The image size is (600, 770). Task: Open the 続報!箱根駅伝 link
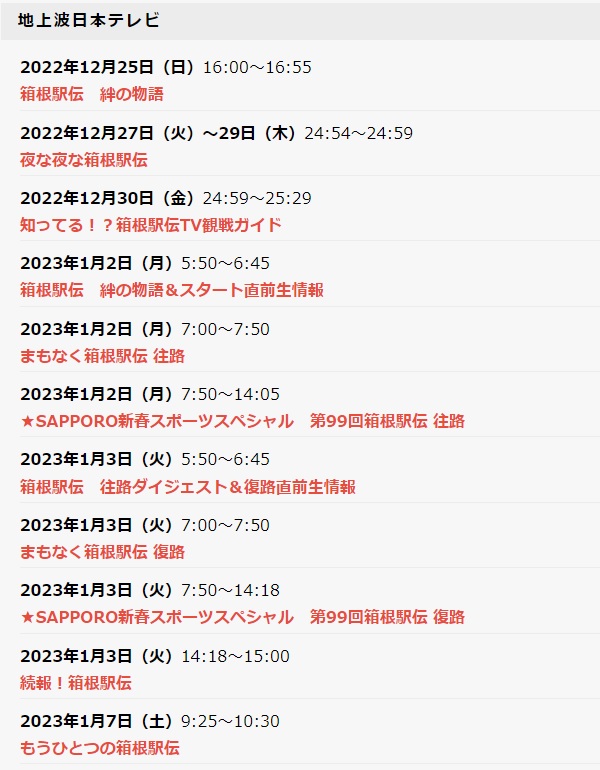click(76, 683)
